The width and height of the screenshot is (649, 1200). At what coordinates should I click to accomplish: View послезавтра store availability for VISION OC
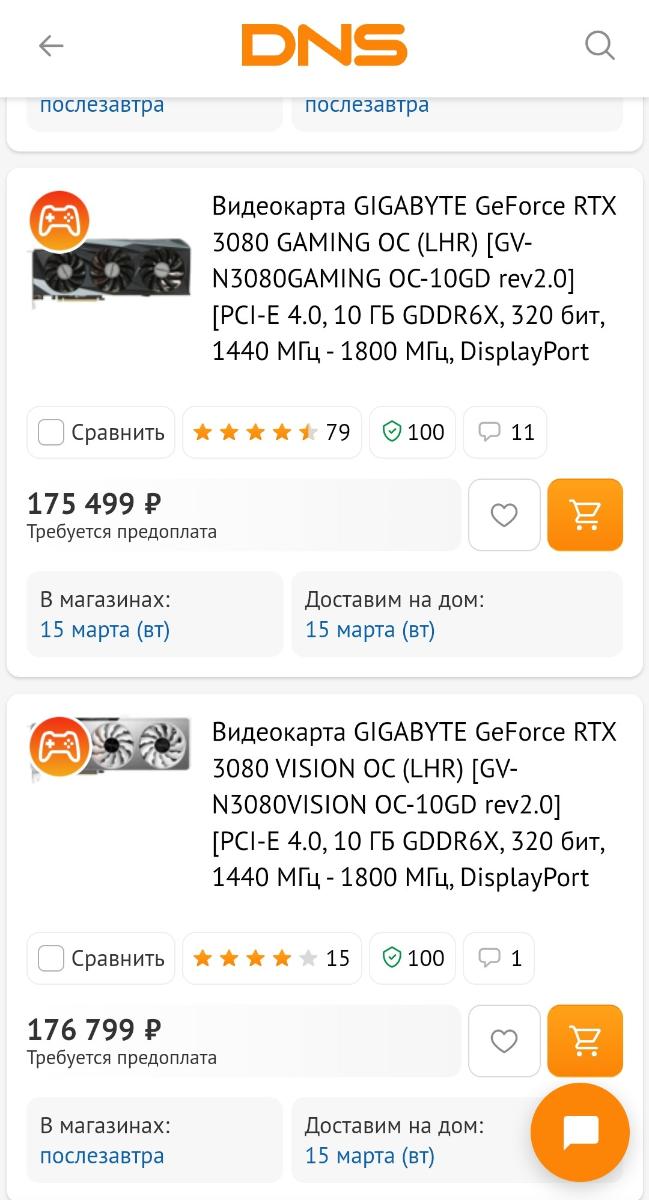coord(102,1156)
